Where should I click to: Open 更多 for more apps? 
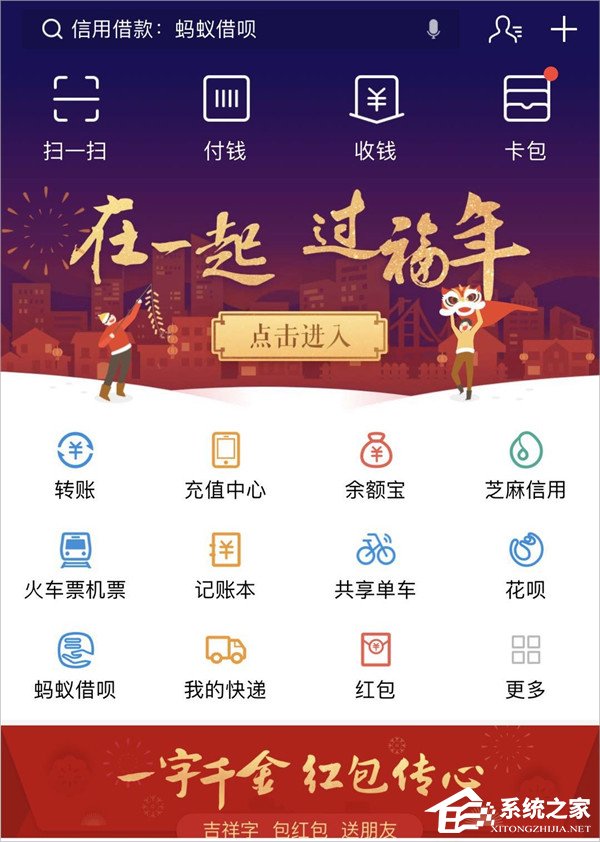[526, 665]
